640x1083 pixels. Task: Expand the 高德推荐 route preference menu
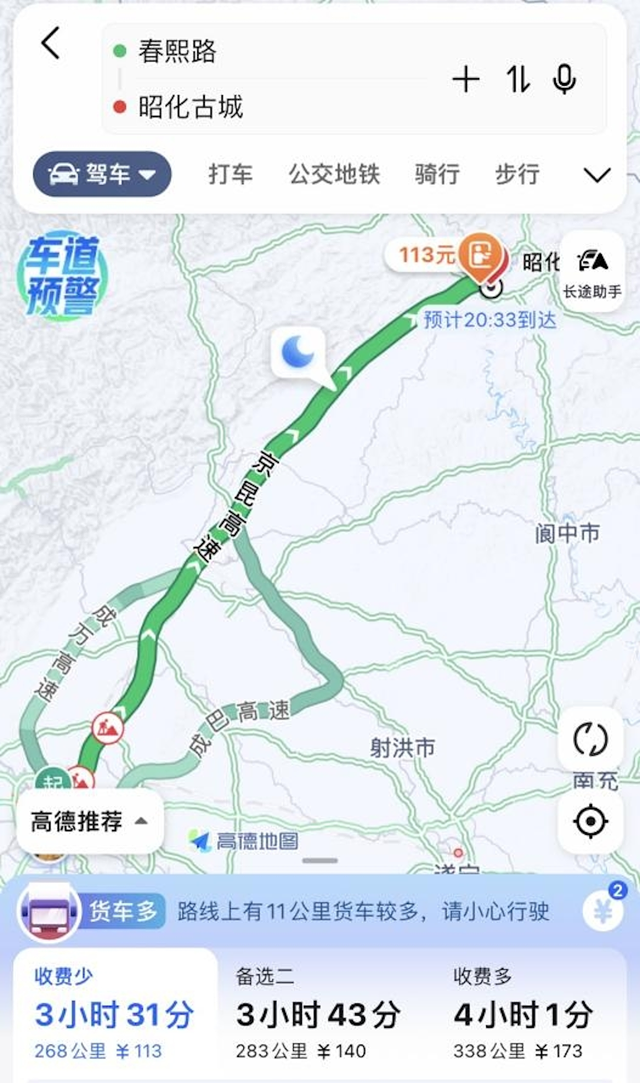point(90,822)
